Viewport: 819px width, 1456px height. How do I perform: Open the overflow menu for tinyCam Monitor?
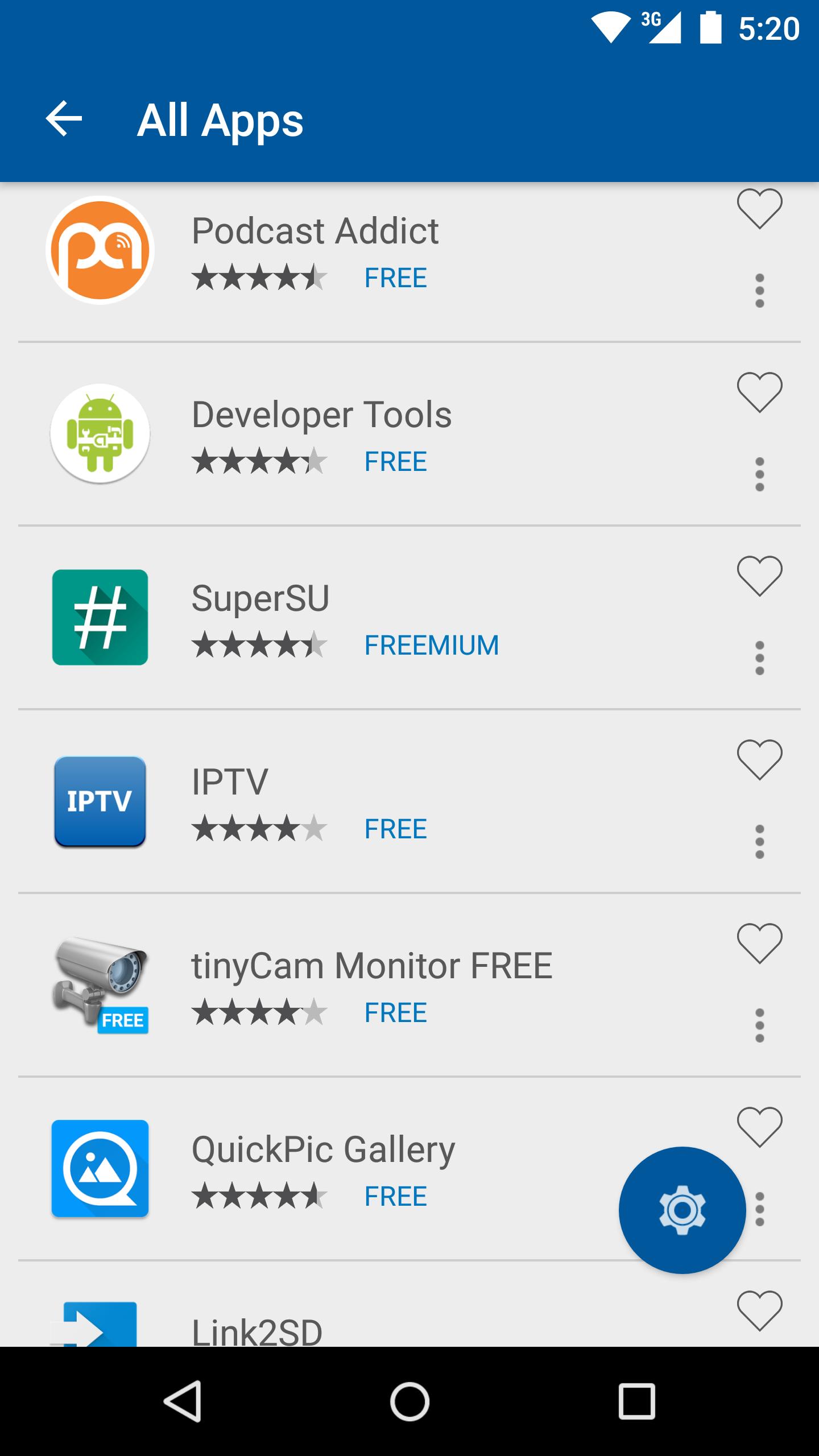(x=759, y=1025)
